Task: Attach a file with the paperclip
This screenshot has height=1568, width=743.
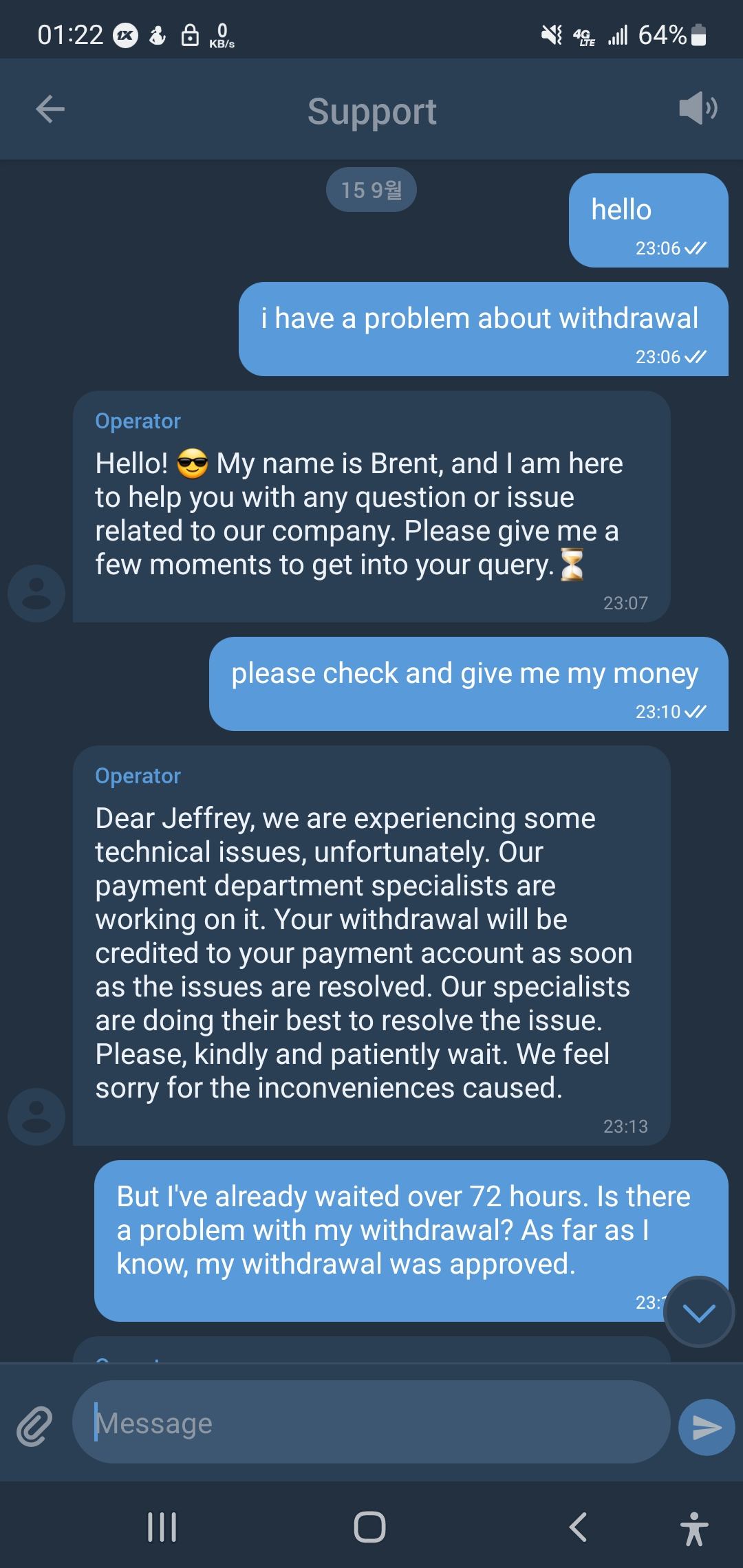Action: pos(34,1426)
